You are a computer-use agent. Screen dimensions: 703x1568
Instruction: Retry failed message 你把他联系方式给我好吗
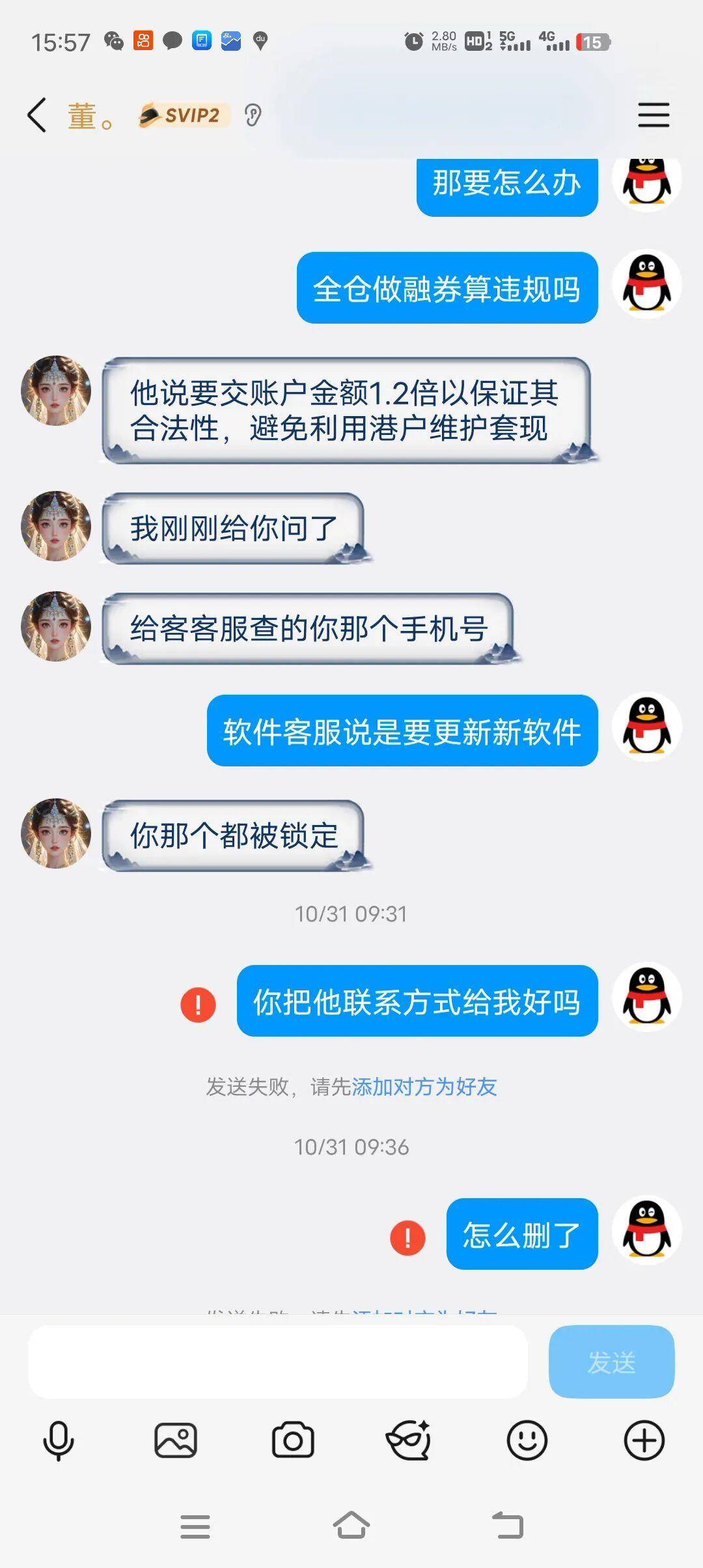(198, 1004)
